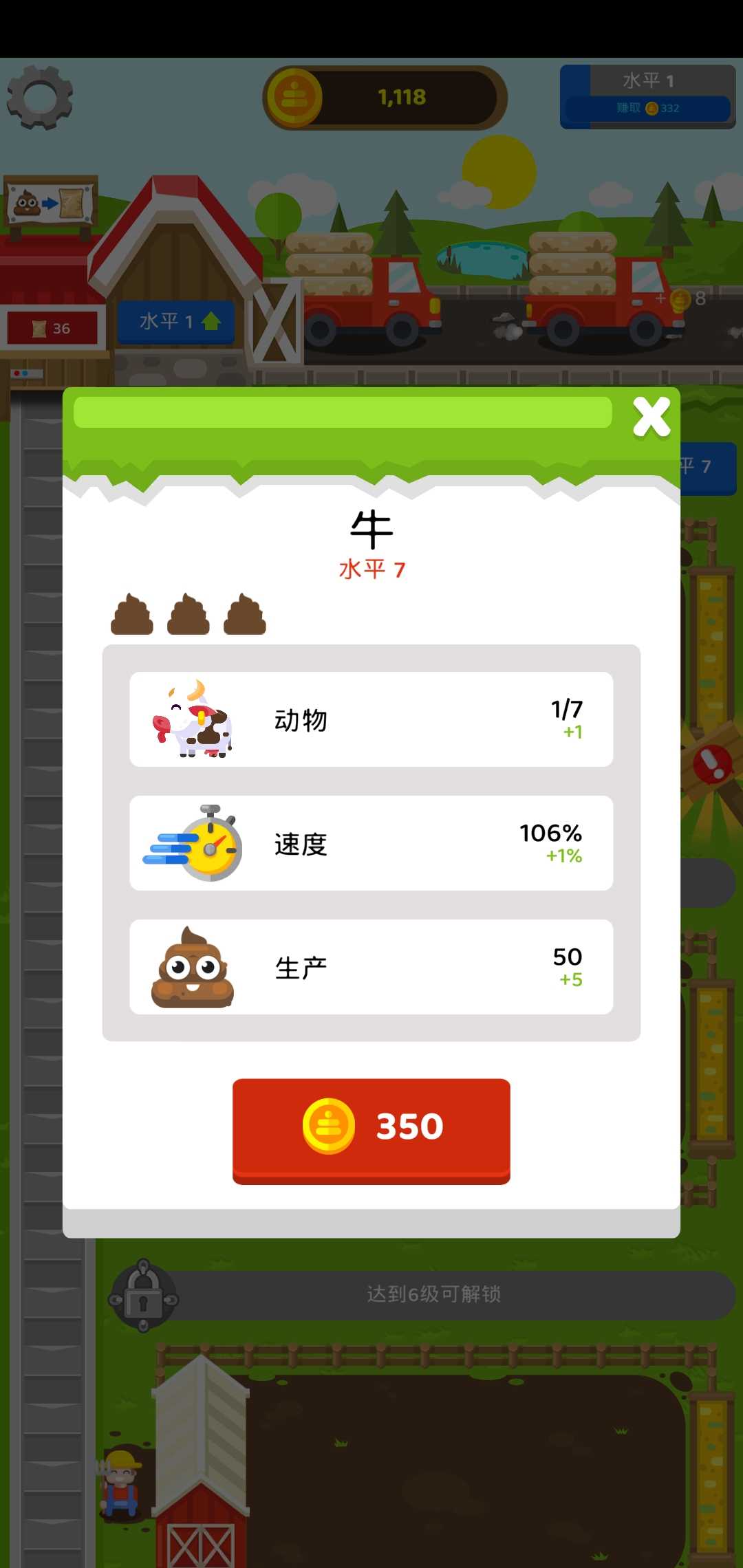The height and width of the screenshot is (1568, 743).
Task: Click the gold coin above the right truck
Action: coord(680,299)
